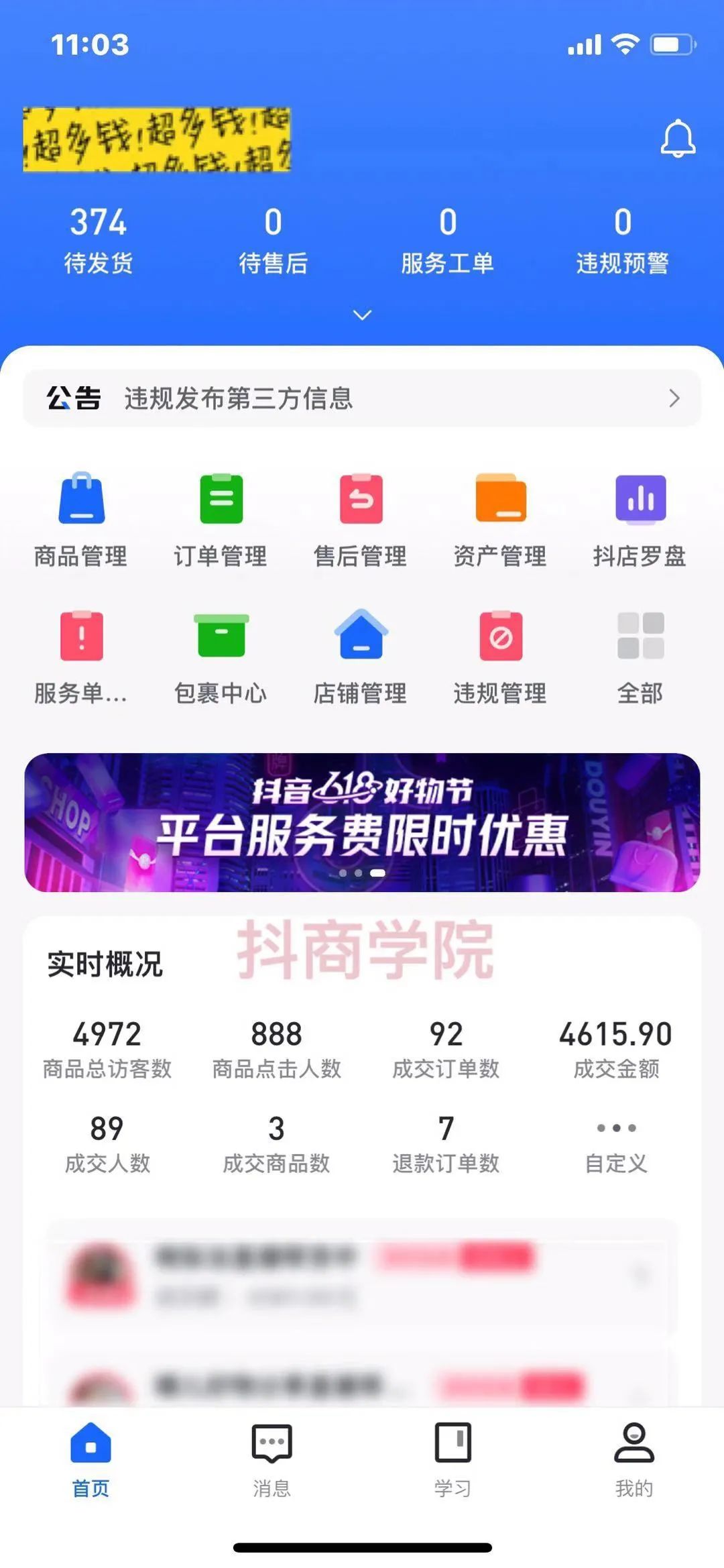The image size is (724, 1568).
Task: Open the 公告 announcement about 违规发布第三方信息
Action: pyautogui.click(x=362, y=398)
